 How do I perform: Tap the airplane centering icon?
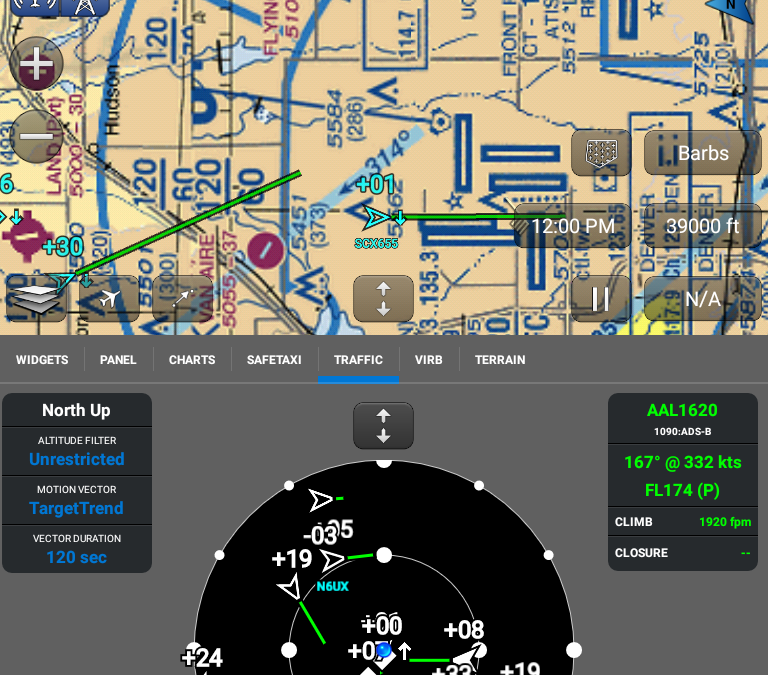108,298
